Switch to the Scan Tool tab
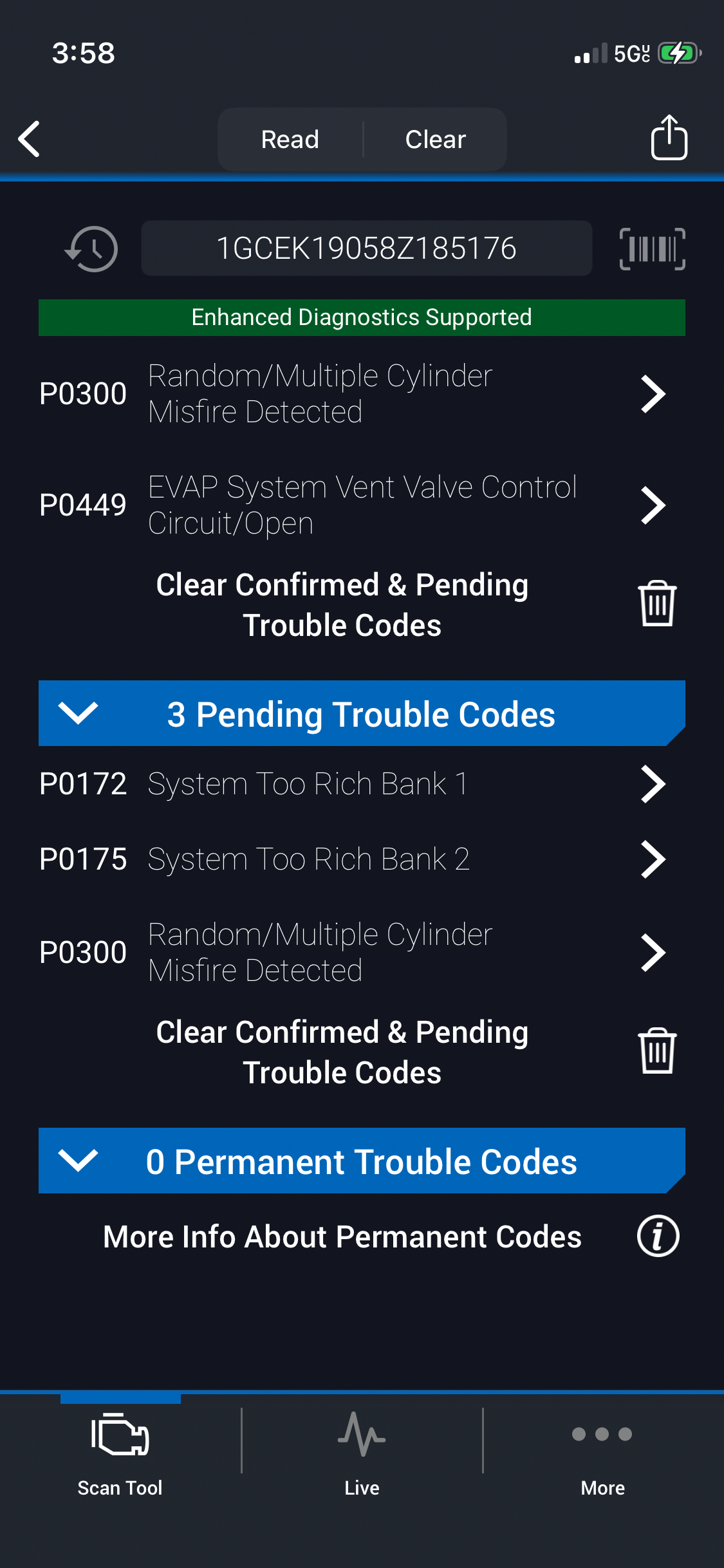 tap(120, 1451)
